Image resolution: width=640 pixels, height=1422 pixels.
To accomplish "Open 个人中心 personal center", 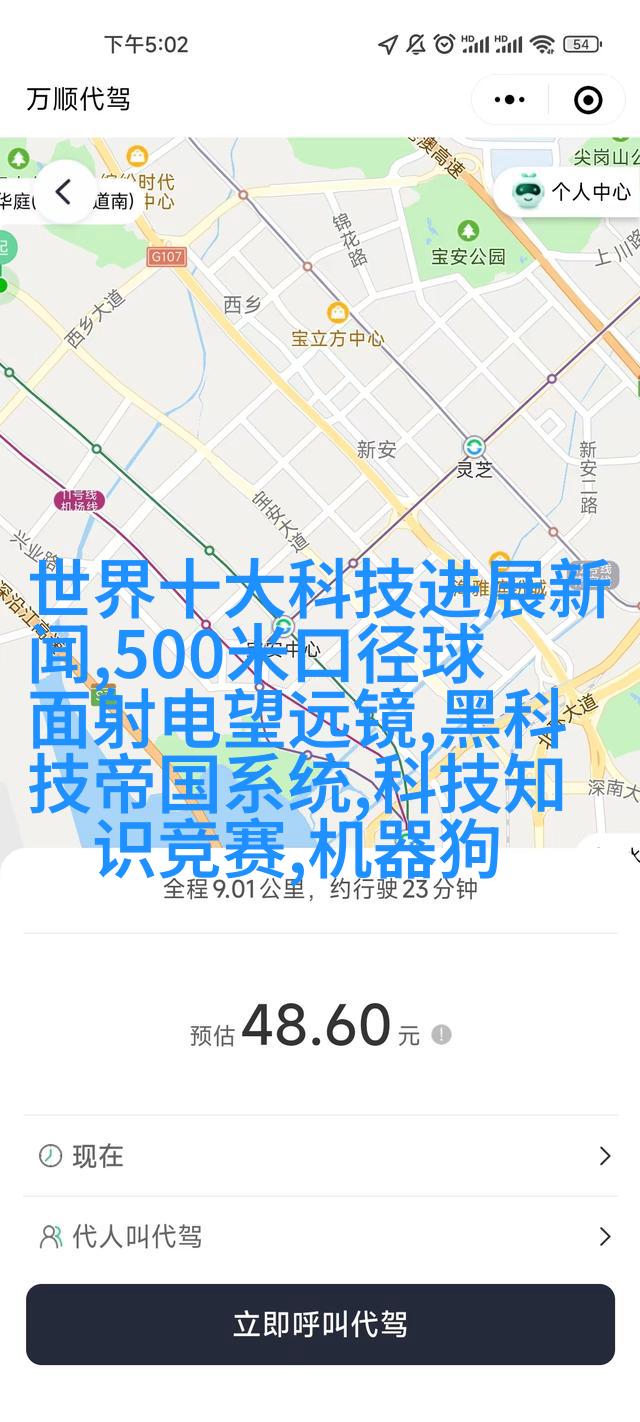I will pyautogui.click(x=571, y=191).
